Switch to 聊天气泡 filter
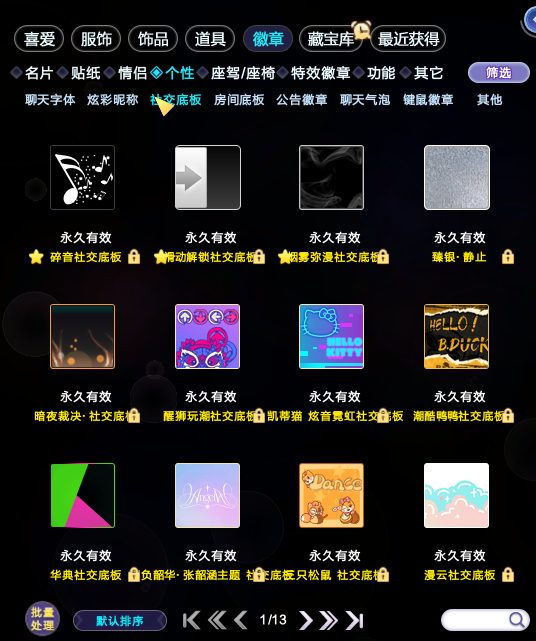Screen dimensions: 536x641 click(365, 100)
